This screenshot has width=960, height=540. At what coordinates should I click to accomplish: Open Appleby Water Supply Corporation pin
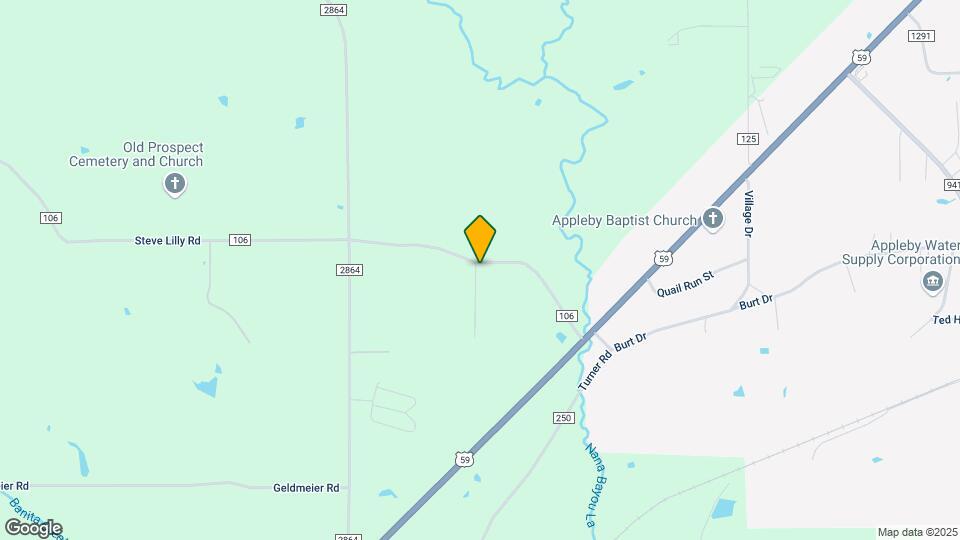(x=933, y=281)
